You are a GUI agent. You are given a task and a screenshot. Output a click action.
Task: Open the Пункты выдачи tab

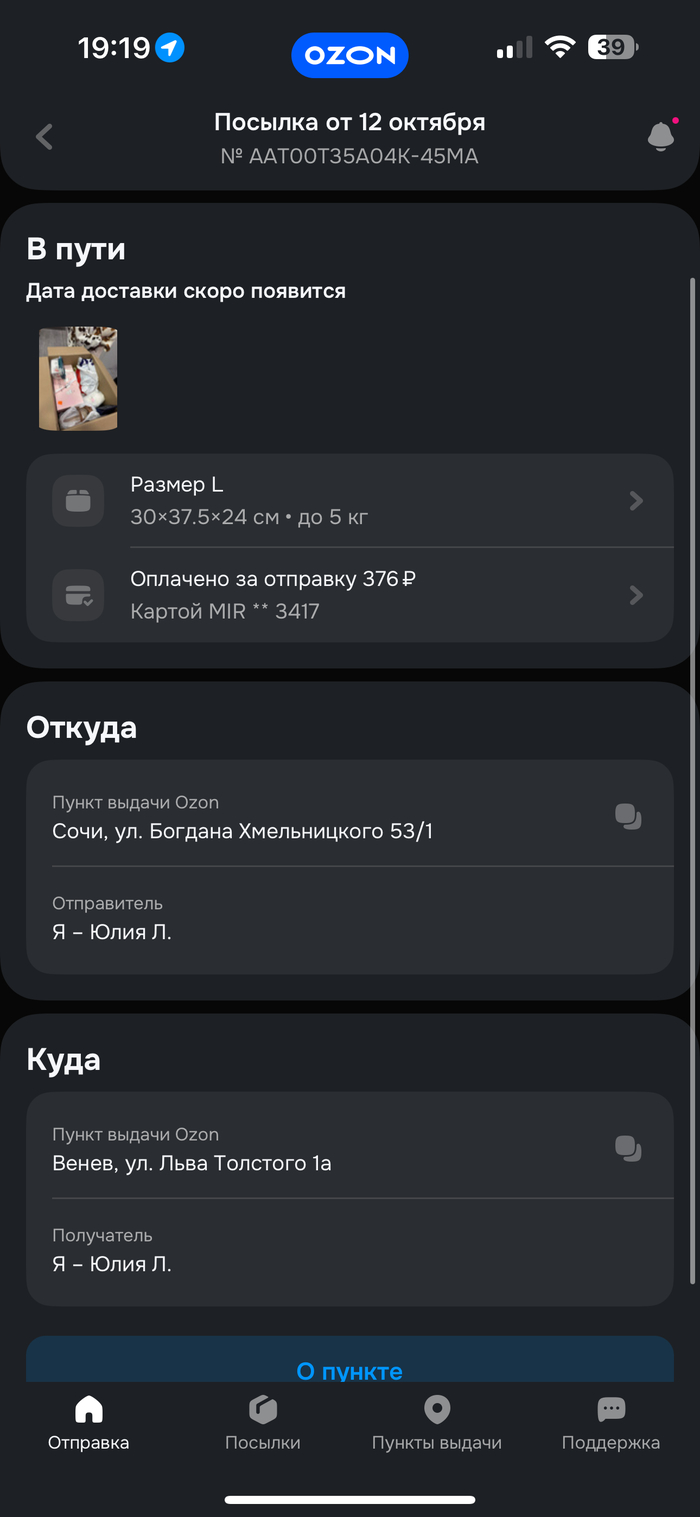pos(437,1424)
